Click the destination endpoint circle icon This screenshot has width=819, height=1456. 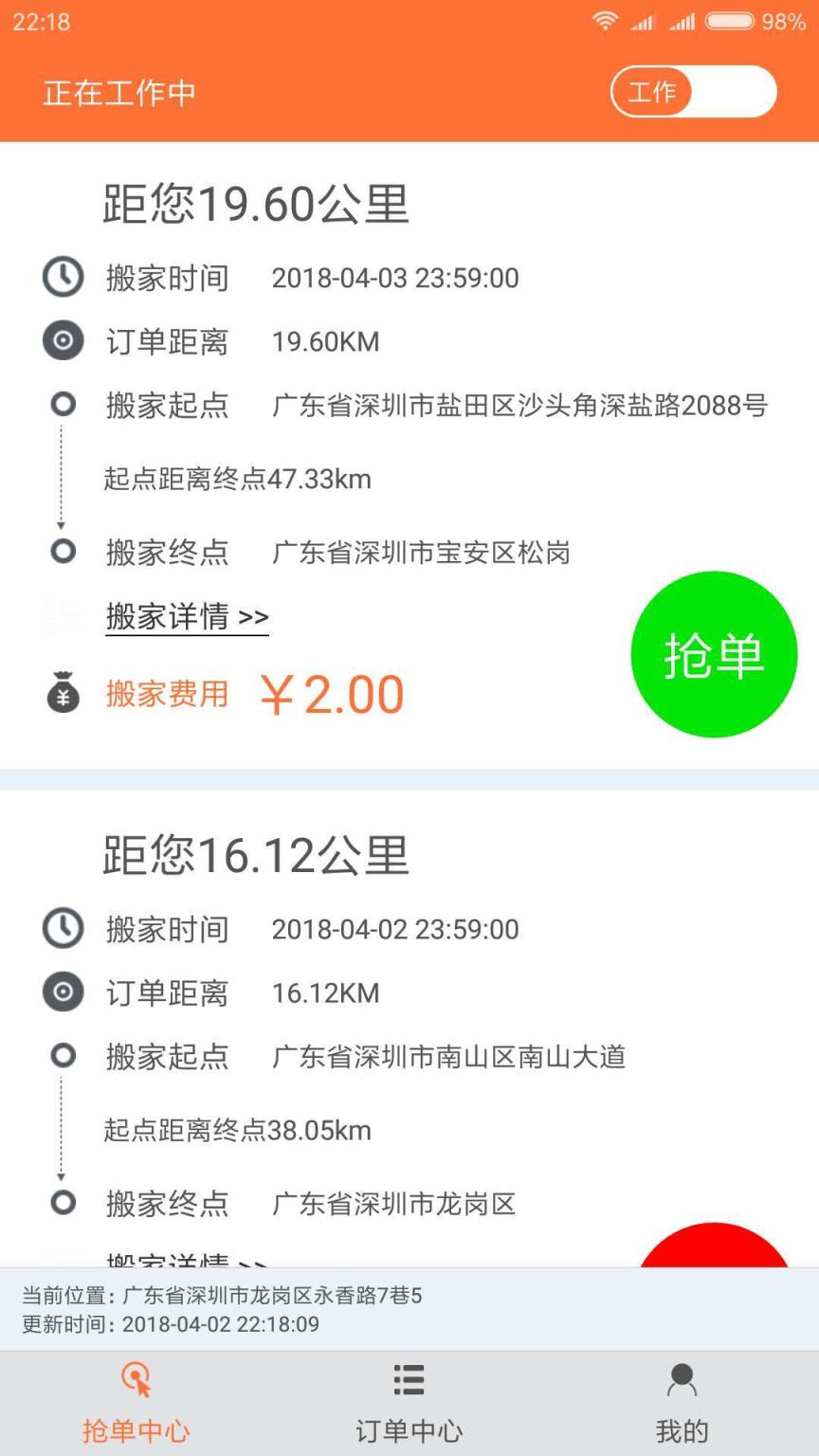[63, 551]
